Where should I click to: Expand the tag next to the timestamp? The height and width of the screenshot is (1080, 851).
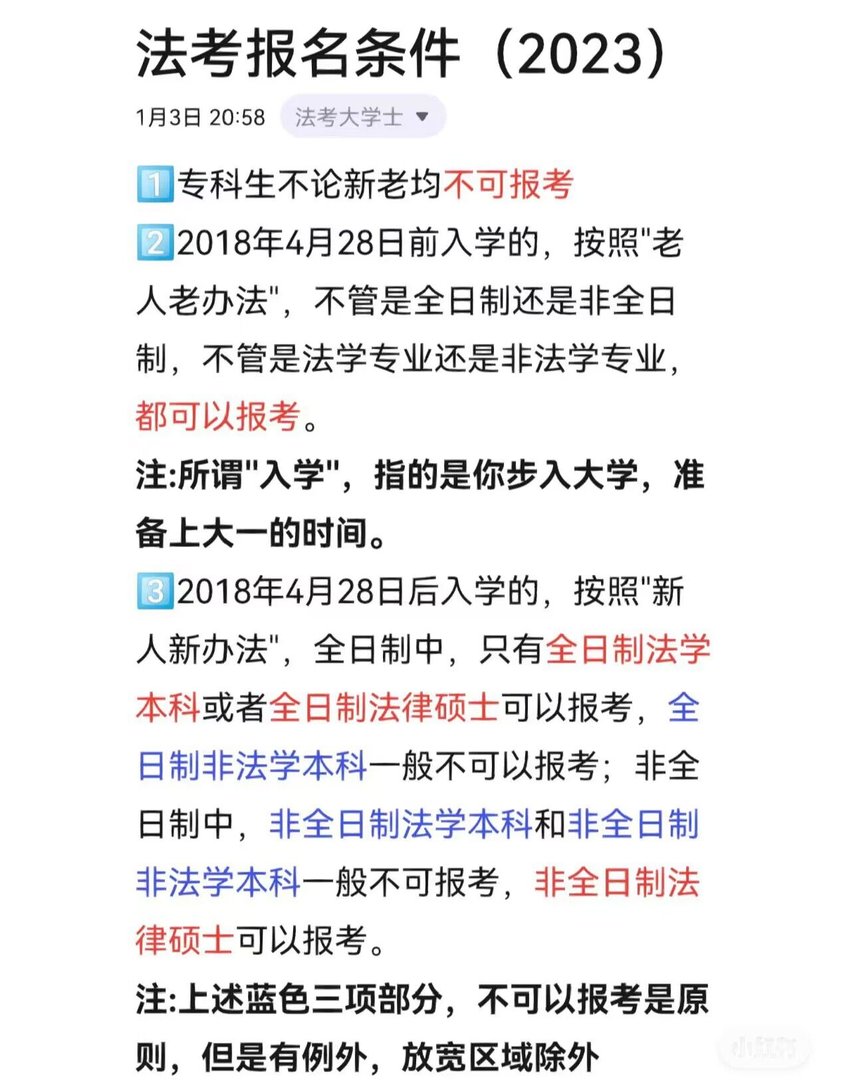tap(424, 116)
